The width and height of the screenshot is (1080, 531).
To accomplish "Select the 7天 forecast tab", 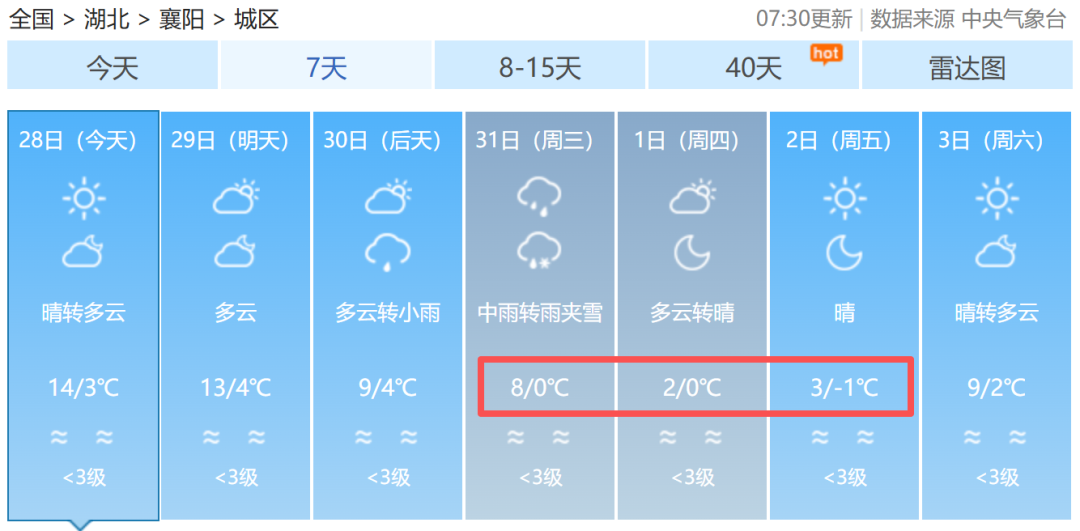I will click(326, 68).
